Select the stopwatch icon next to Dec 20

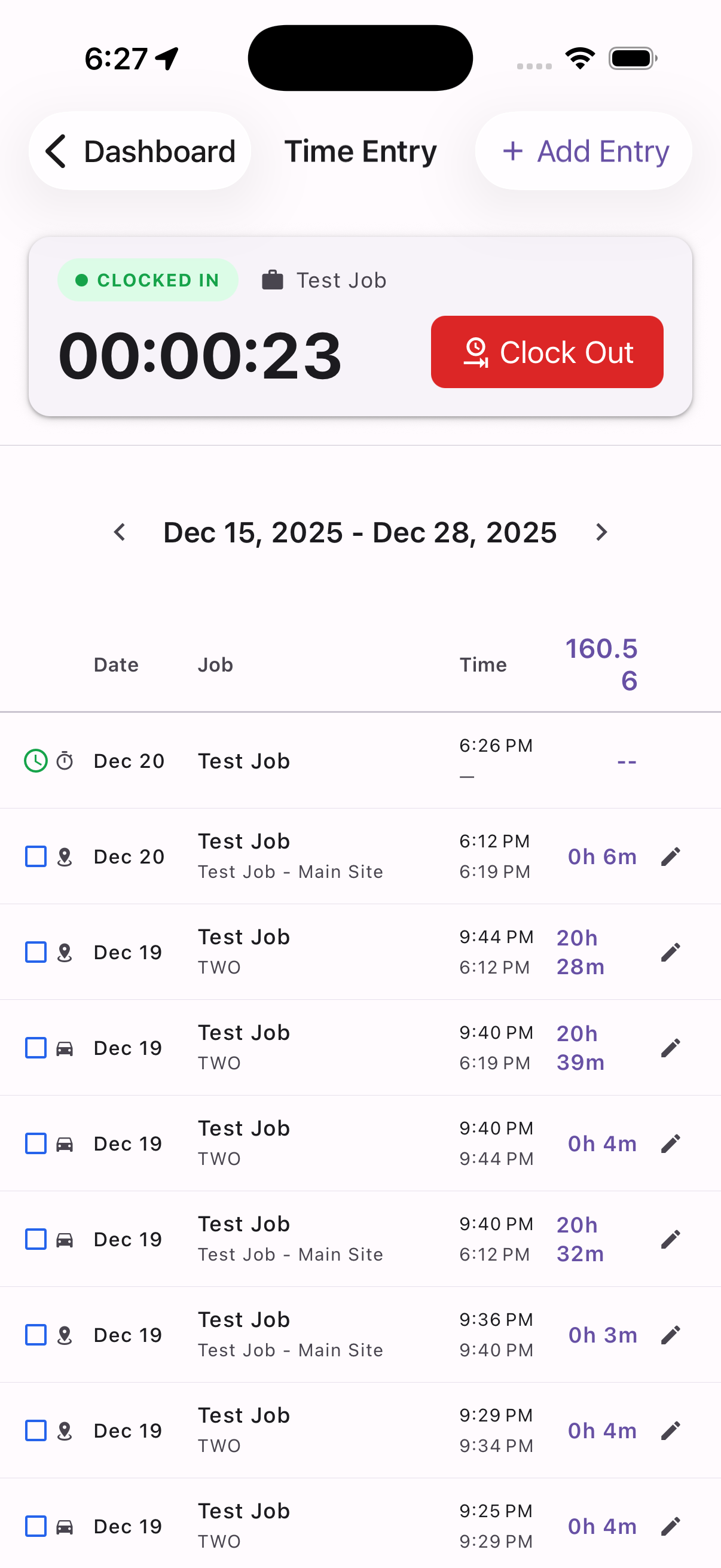(x=66, y=760)
